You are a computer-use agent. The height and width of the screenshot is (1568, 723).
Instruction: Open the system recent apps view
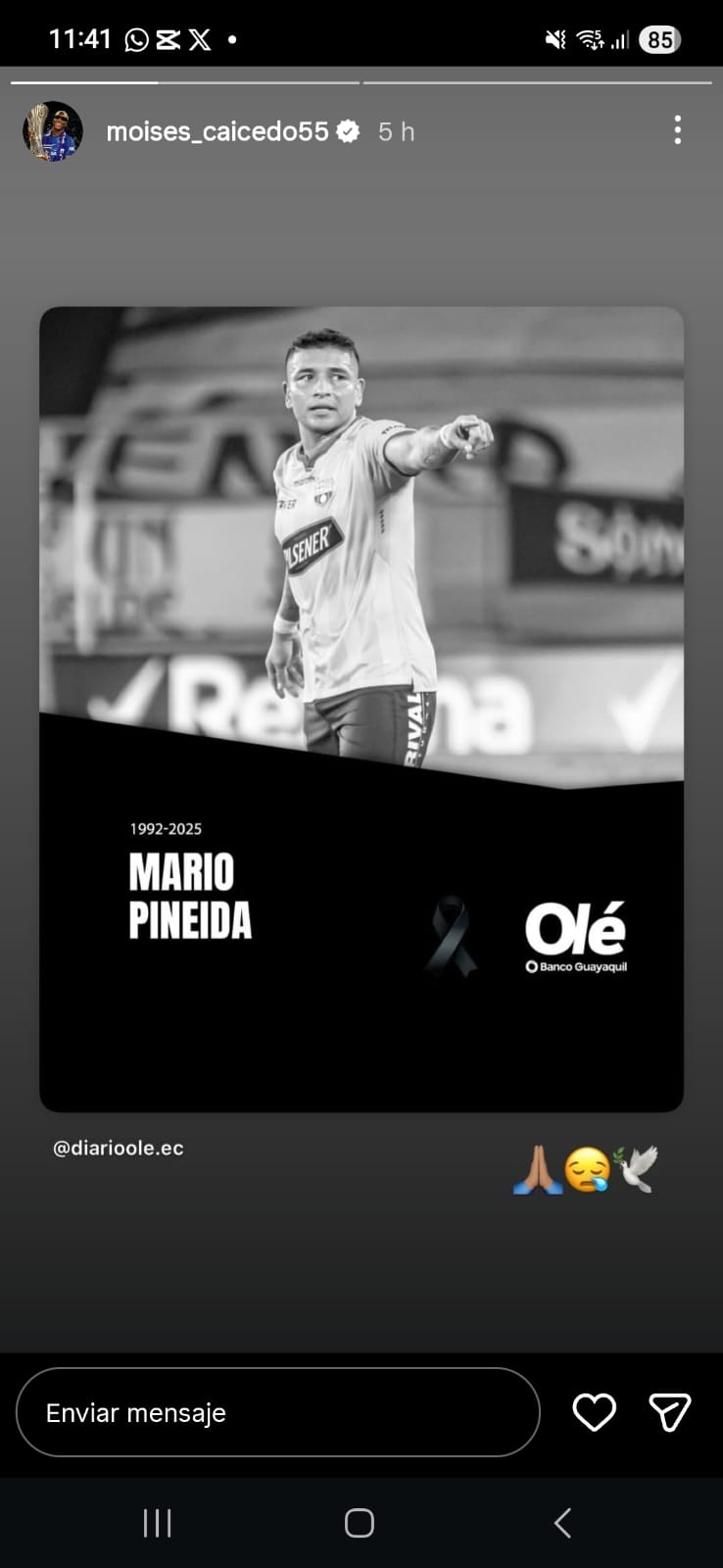(x=158, y=1523)
